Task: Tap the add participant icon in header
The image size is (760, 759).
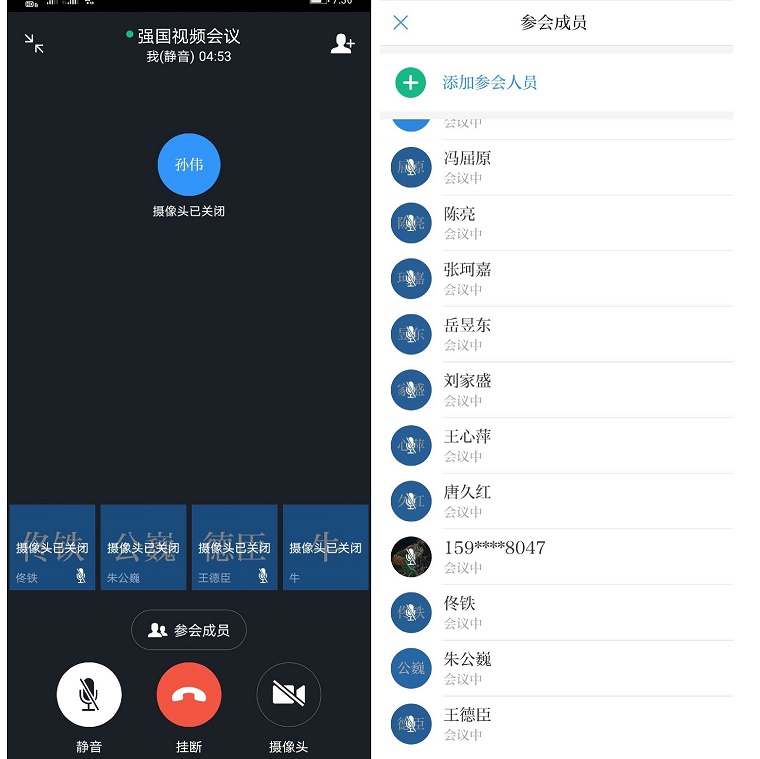Action: [x=342, y=44]
